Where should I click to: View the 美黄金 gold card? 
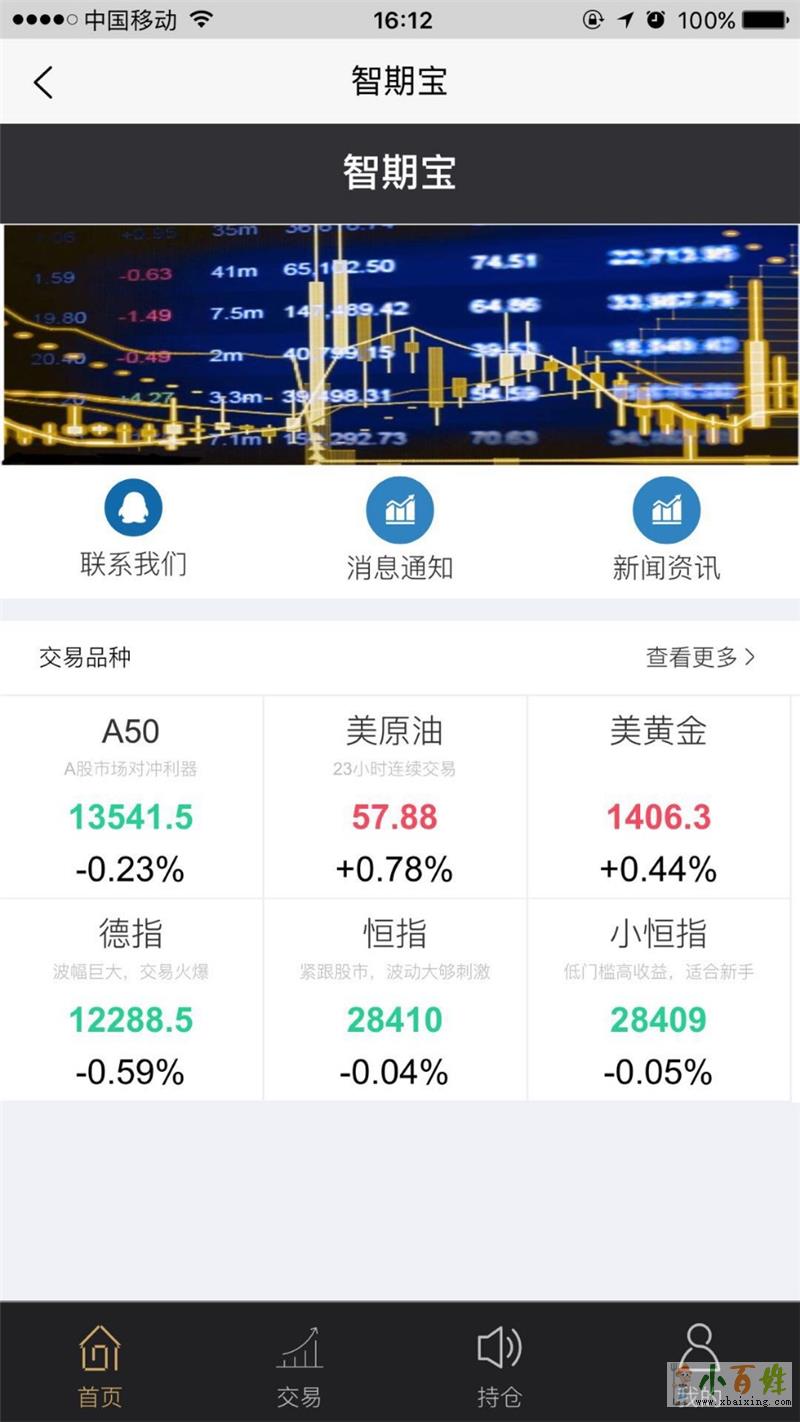(658, 797)
